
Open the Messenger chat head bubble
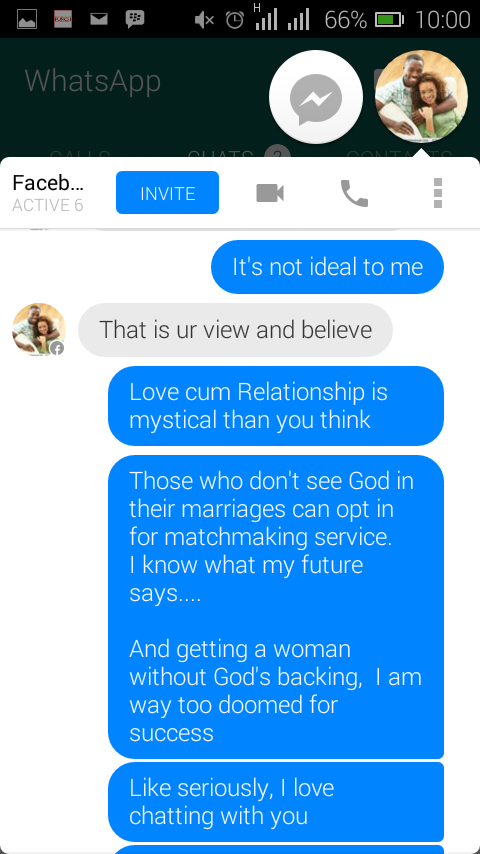click(x=316, y=97)
